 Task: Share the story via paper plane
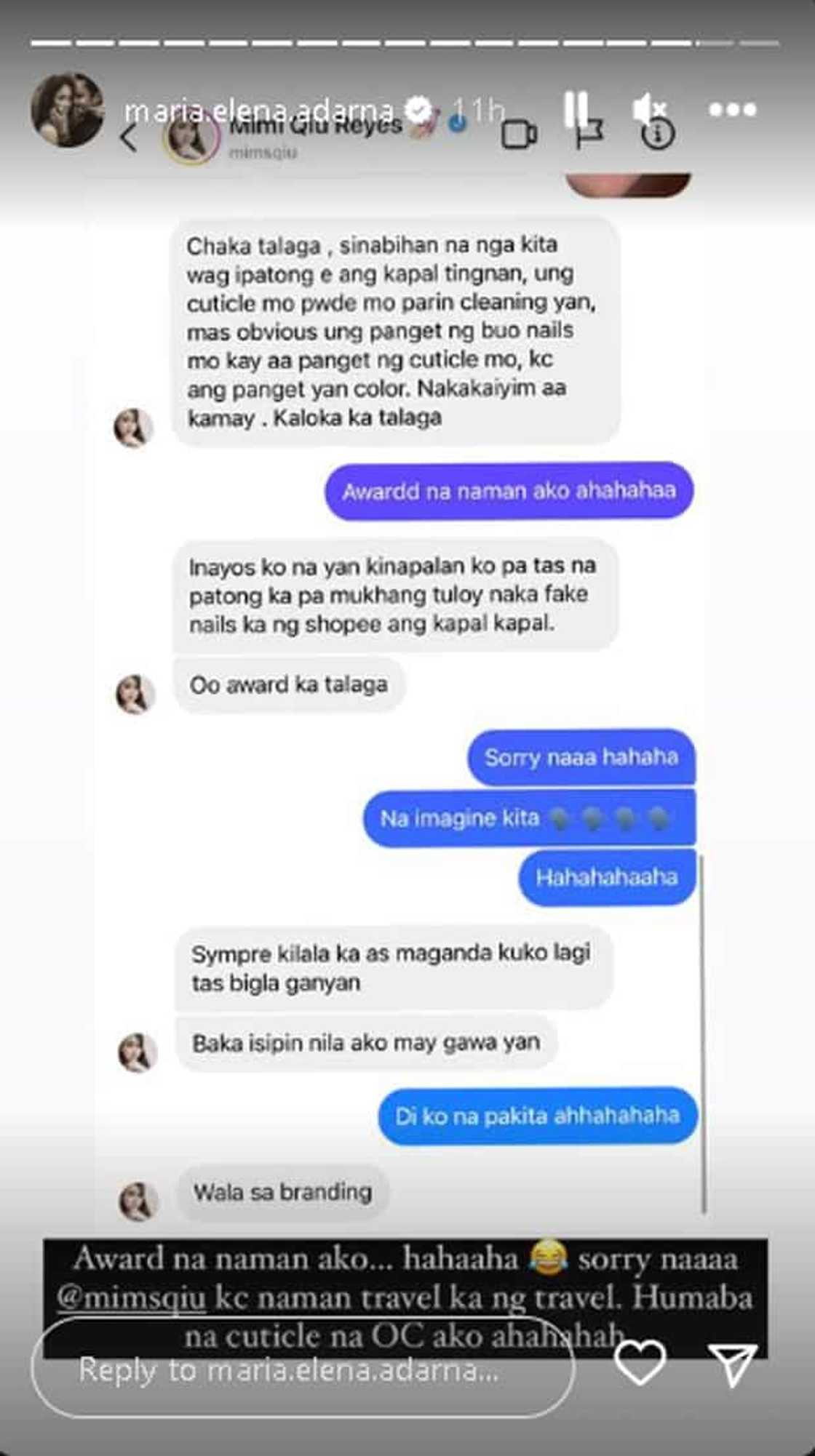(x=733, y=1363)
